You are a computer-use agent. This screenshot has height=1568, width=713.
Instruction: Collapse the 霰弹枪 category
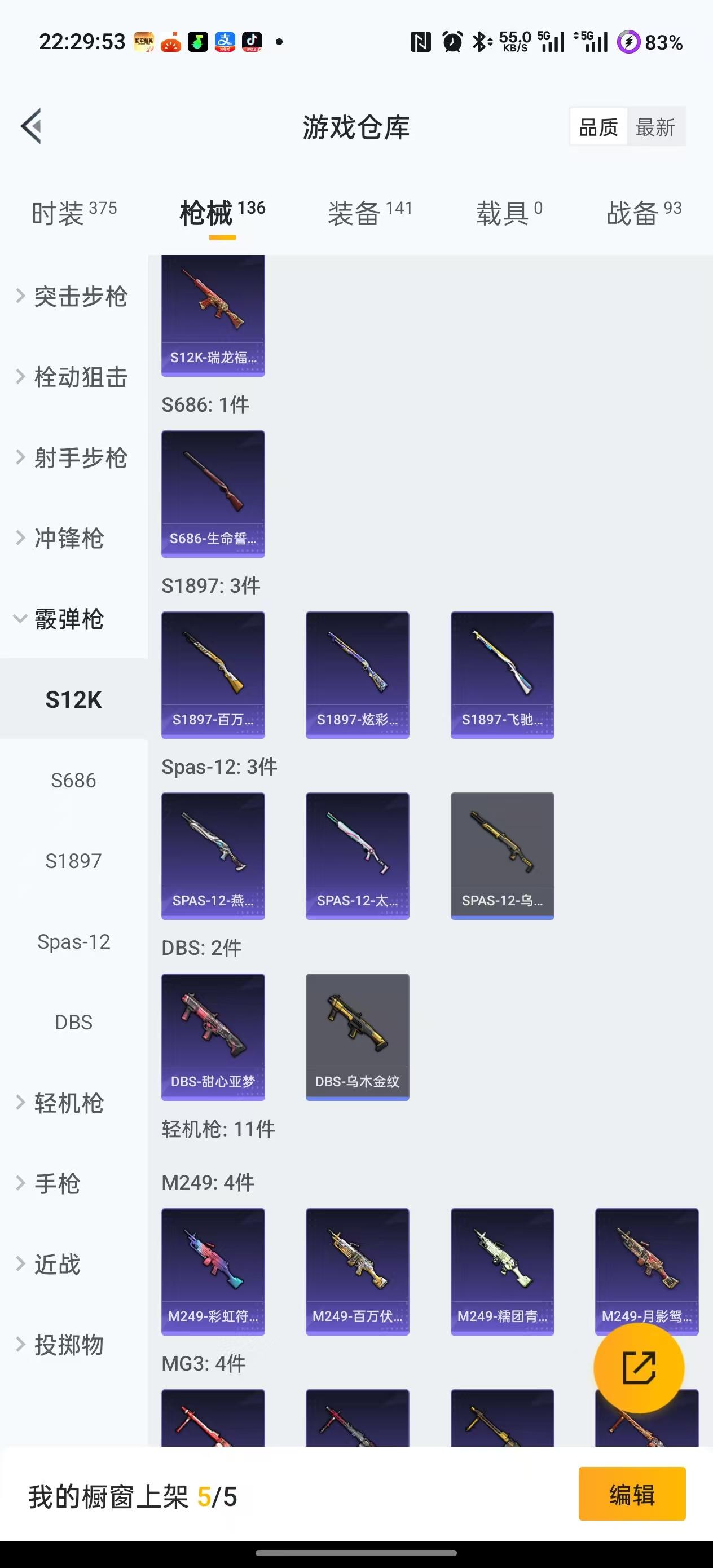point(73,620)
